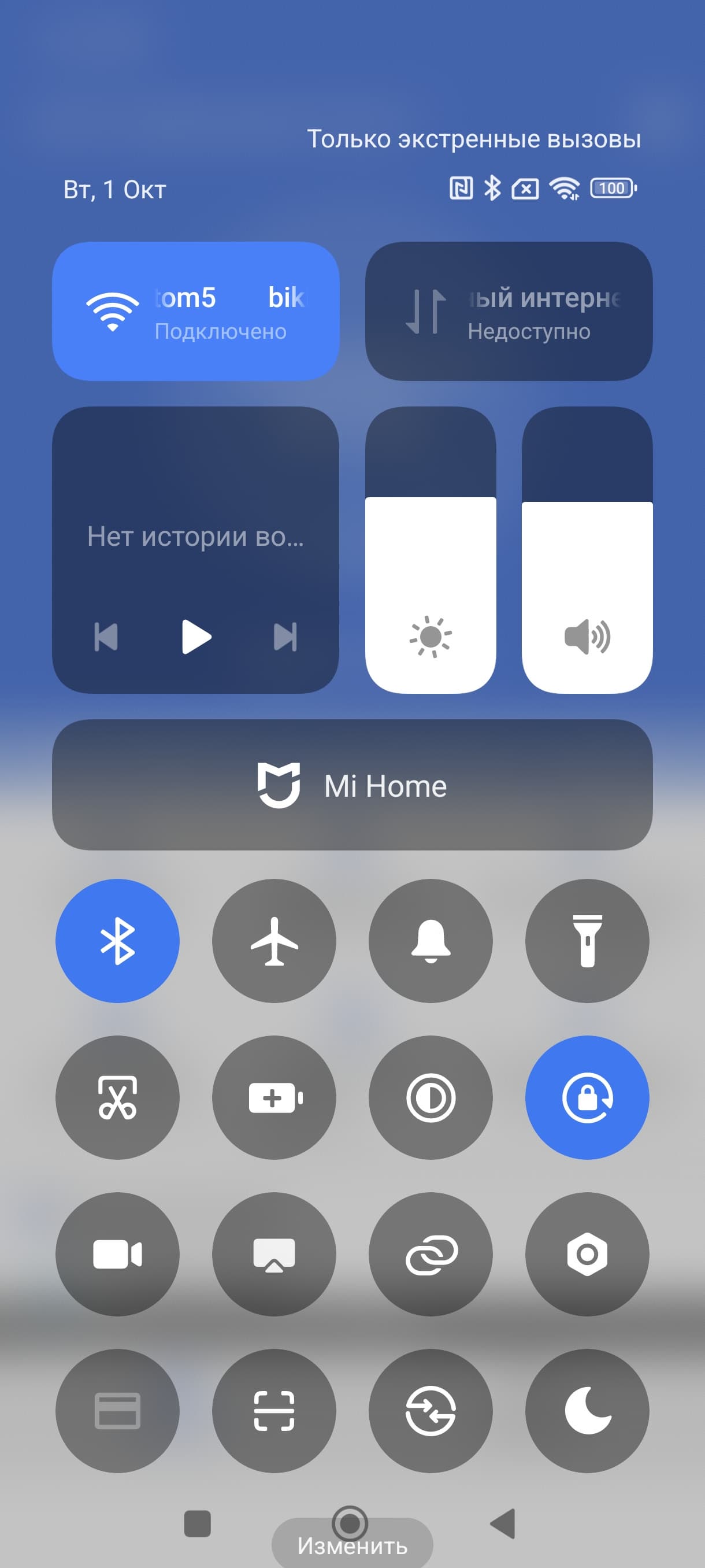Enable airplane mode
705x1568 pixels.
point(274,941)
